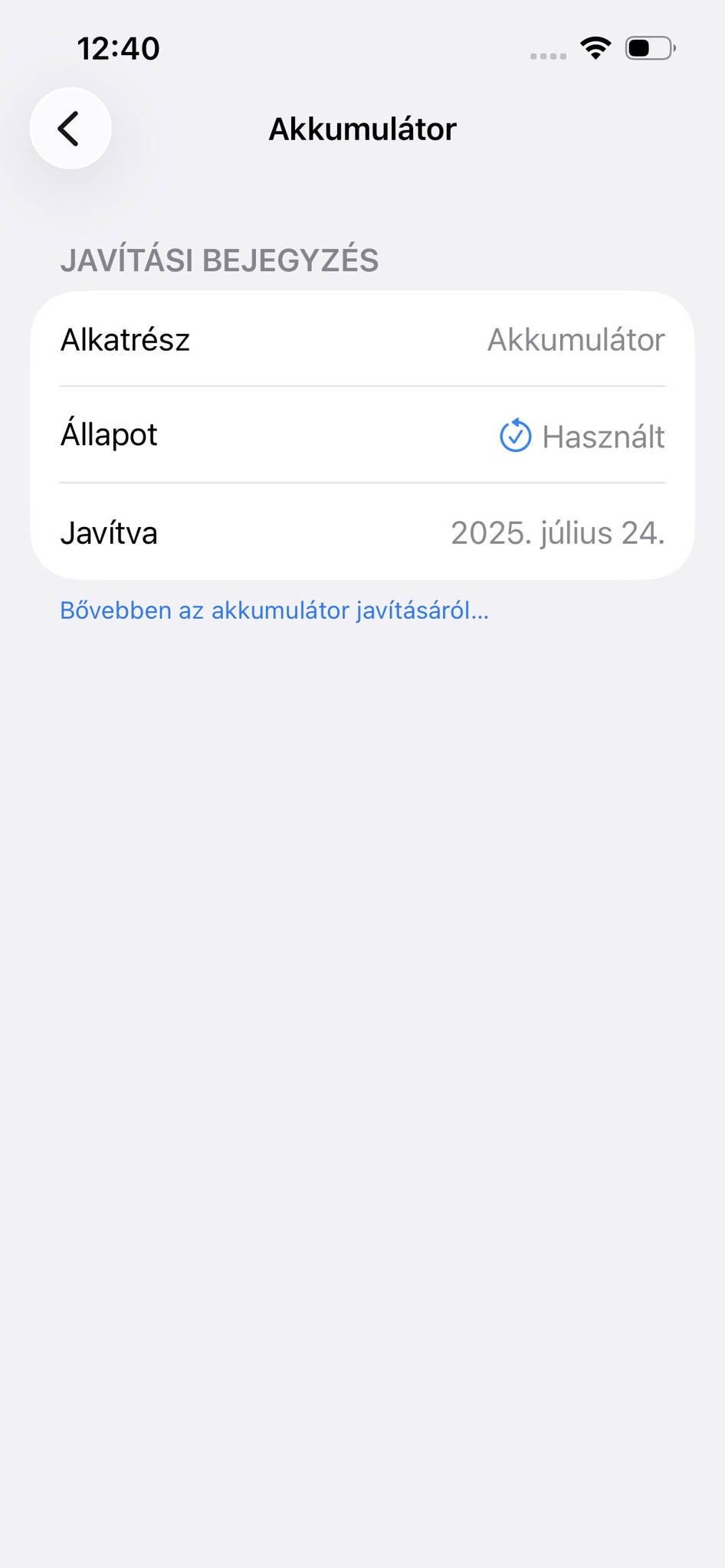
Task: Open the Bővebben az akkumulátor javításáról link
Action: coord(274,611)
